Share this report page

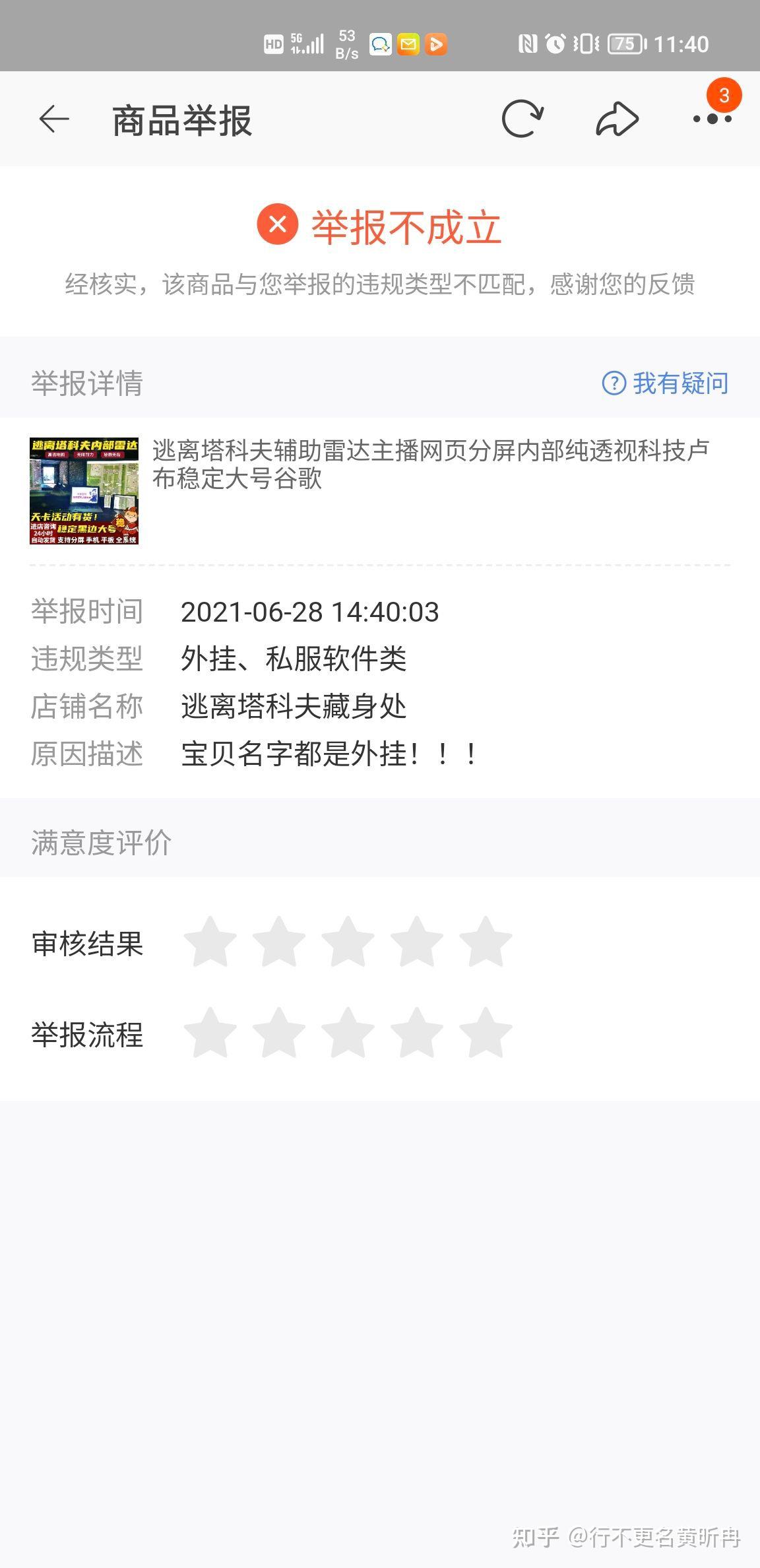[x=617, y=119]
